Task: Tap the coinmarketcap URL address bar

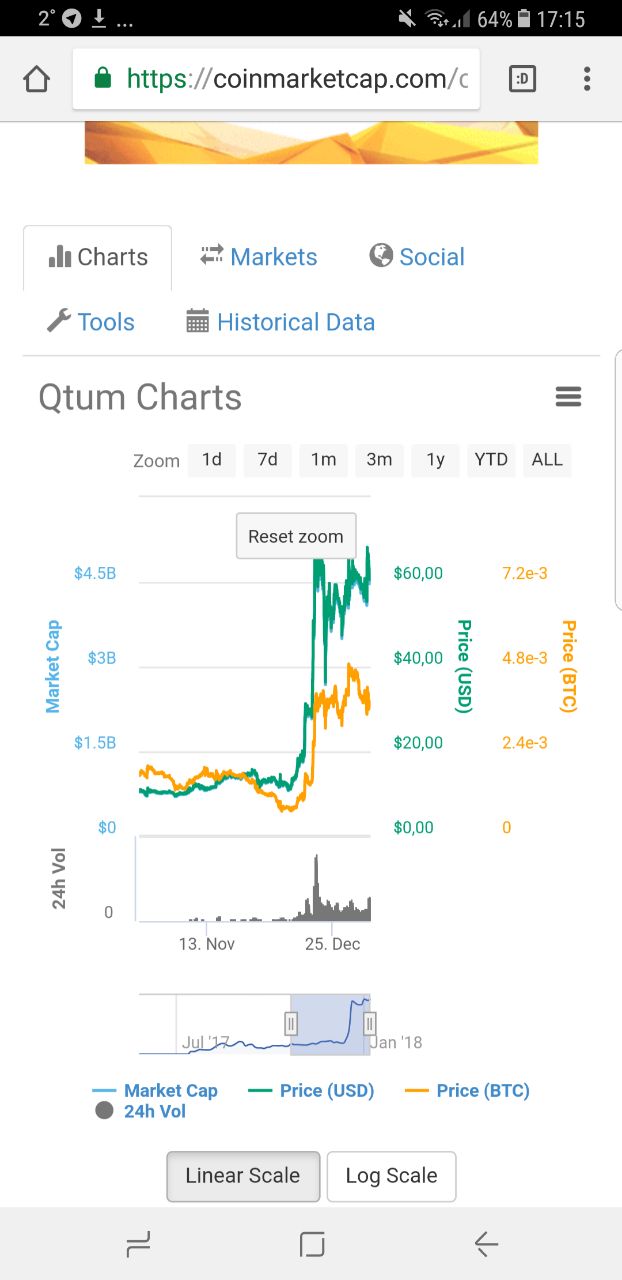Action: tap(276, 79)
